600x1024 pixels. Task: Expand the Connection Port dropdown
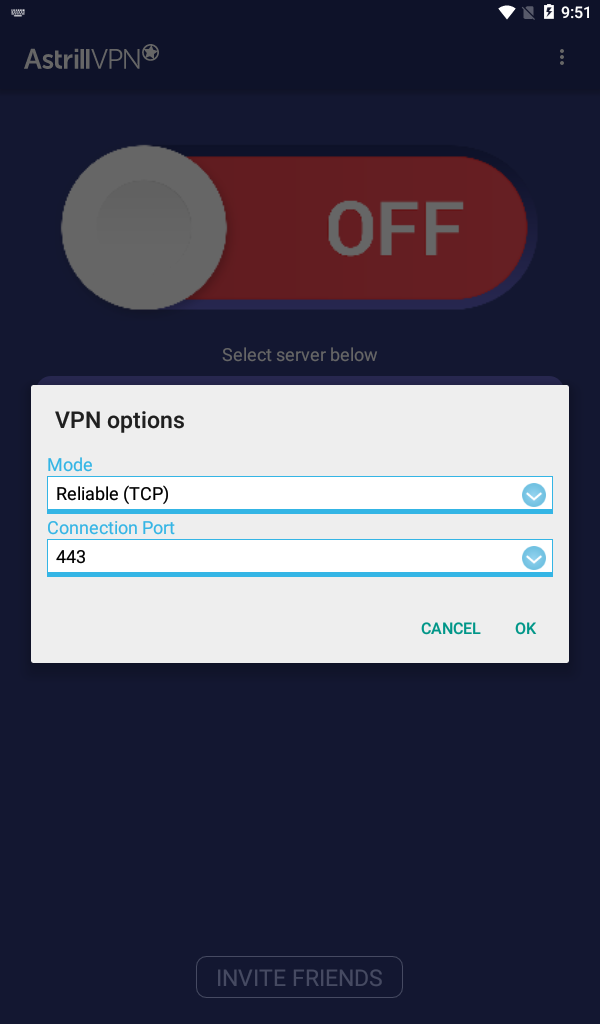(x=300, y=558)
